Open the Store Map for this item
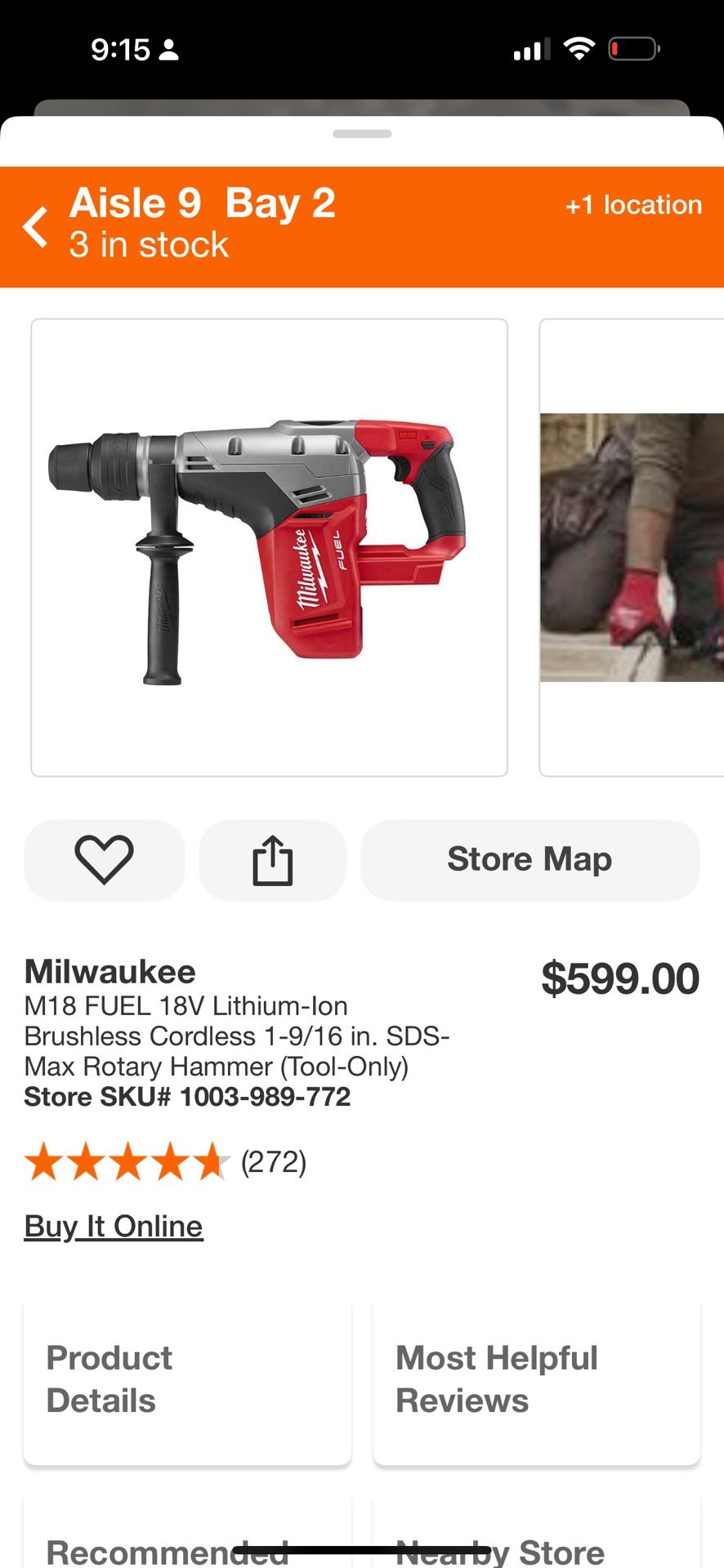This screenshot has height=1568, width=724. click(529, 859)
